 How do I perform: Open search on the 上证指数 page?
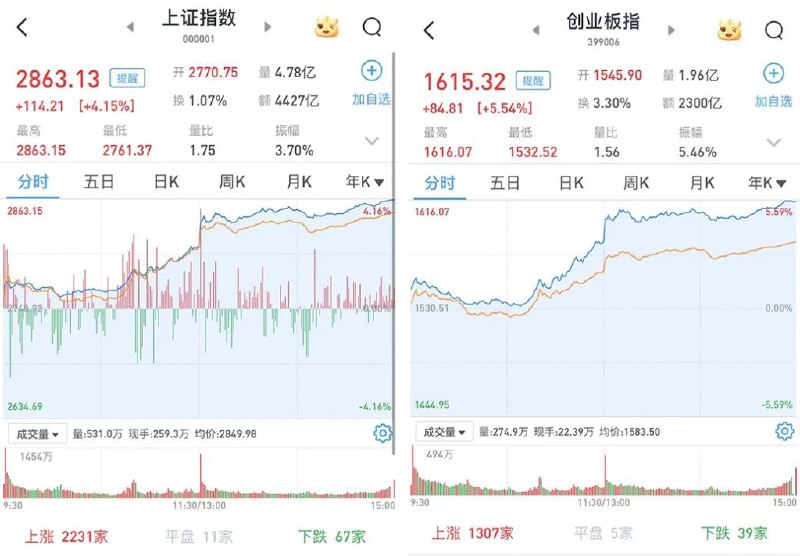coord(372,27)
